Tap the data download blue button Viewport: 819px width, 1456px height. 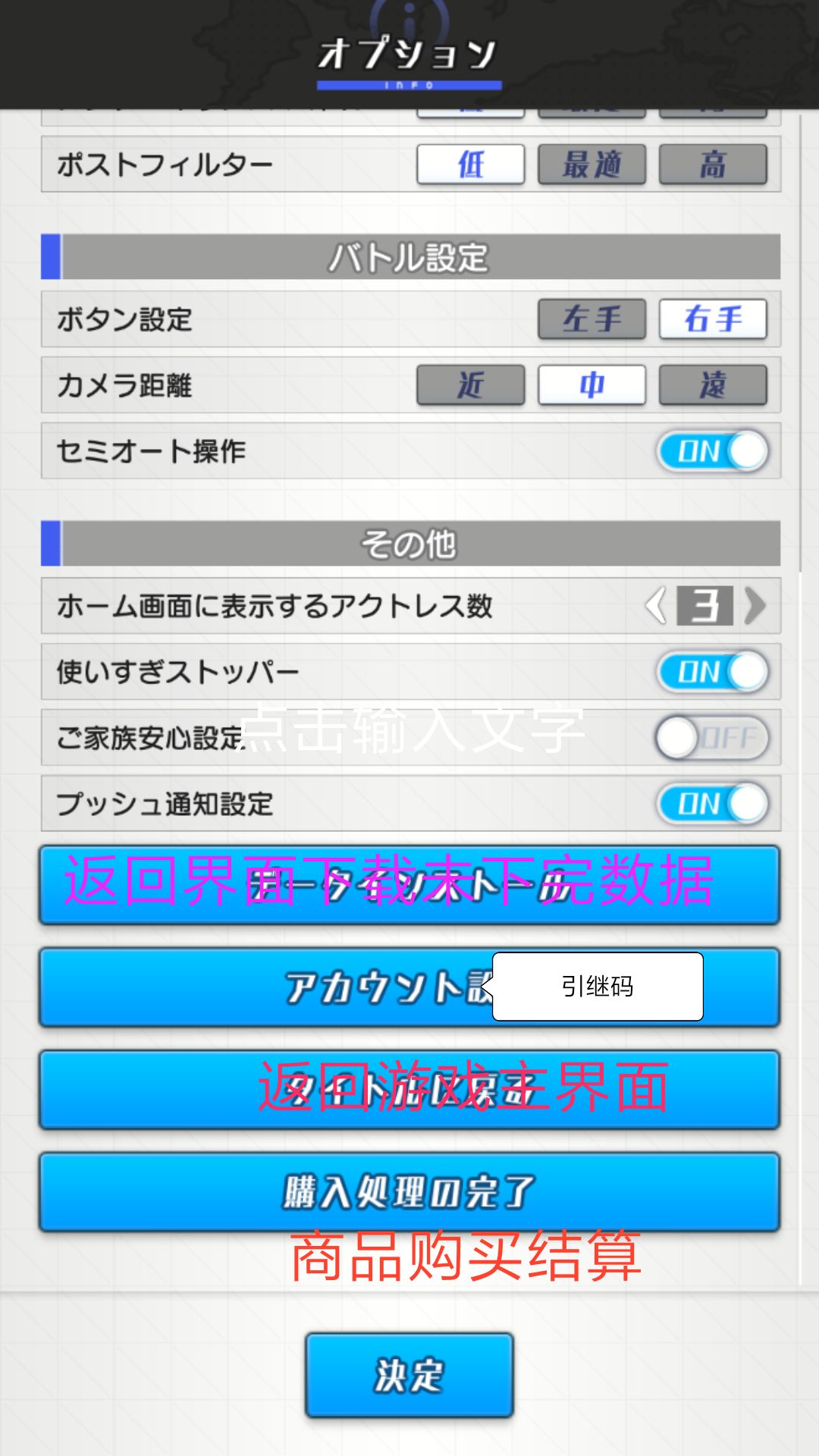409,886
